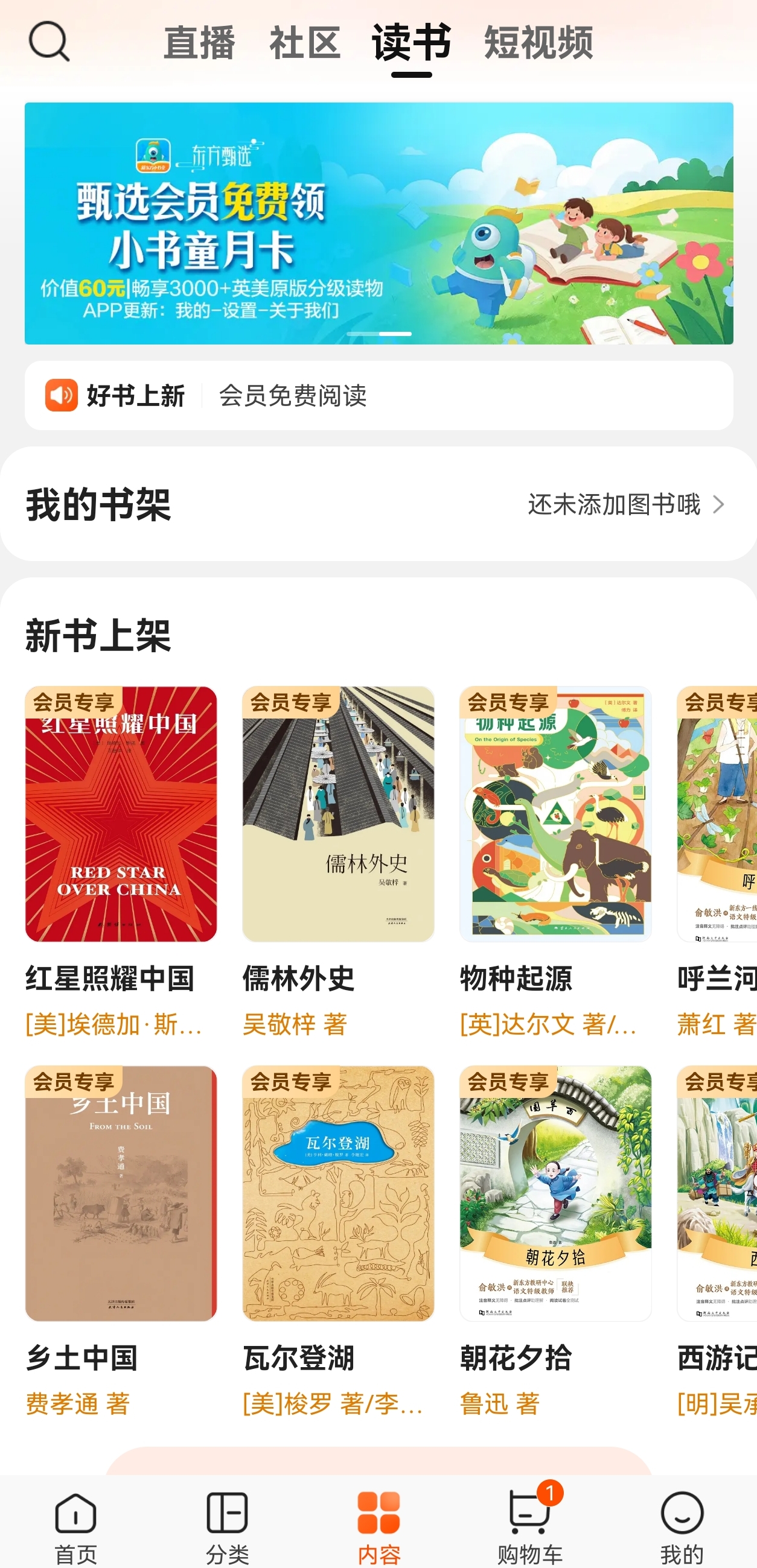Open the 好书上新 announcement bar
The height and width of the screenshot is (1568, 757).
tap(379, 396)
